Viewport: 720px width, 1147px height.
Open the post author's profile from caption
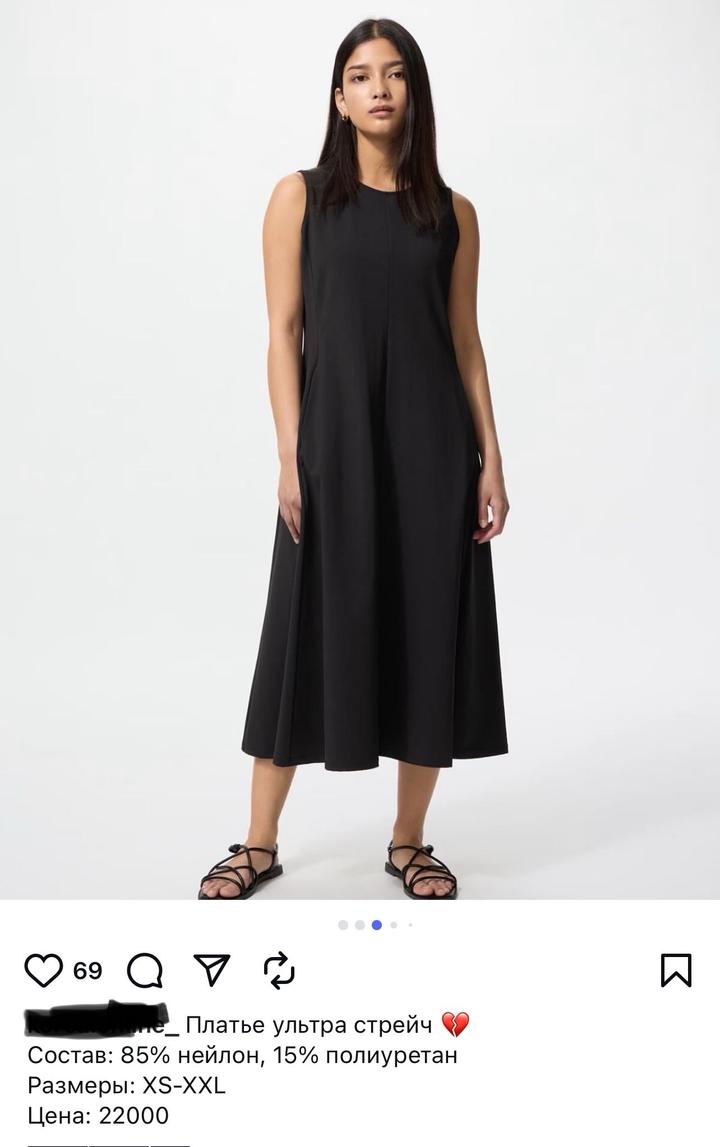coord(102,1024)
